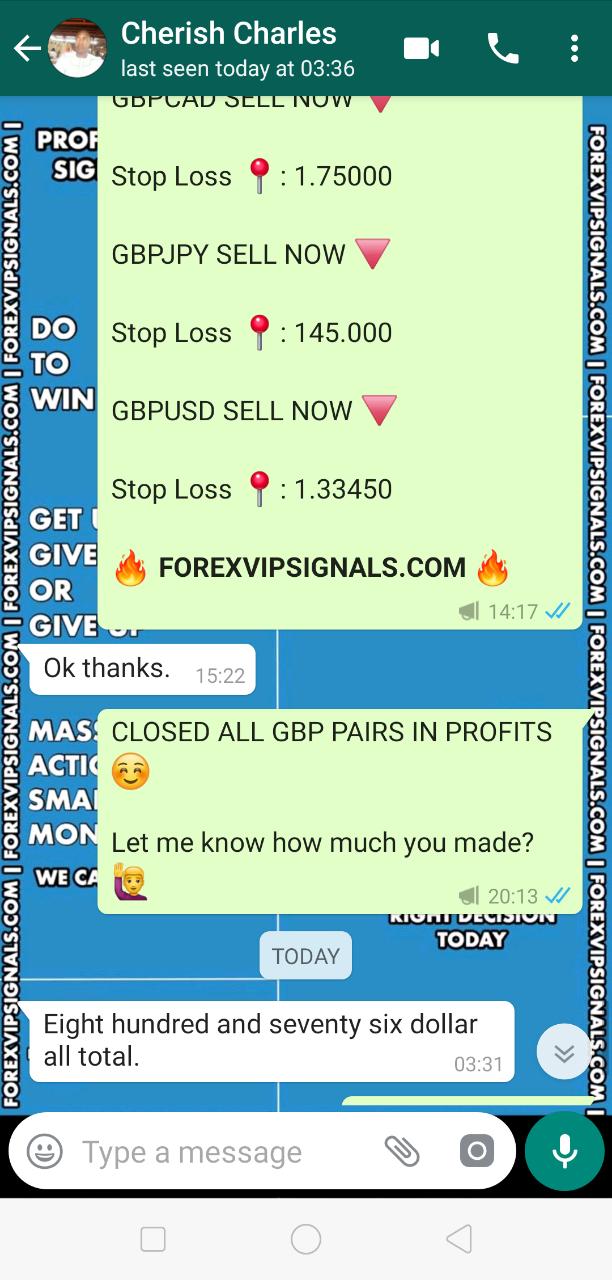This screenshot has width=612, height=1280.
Task: Start a video call with Cherish Charles
Action: coord(422,48)
